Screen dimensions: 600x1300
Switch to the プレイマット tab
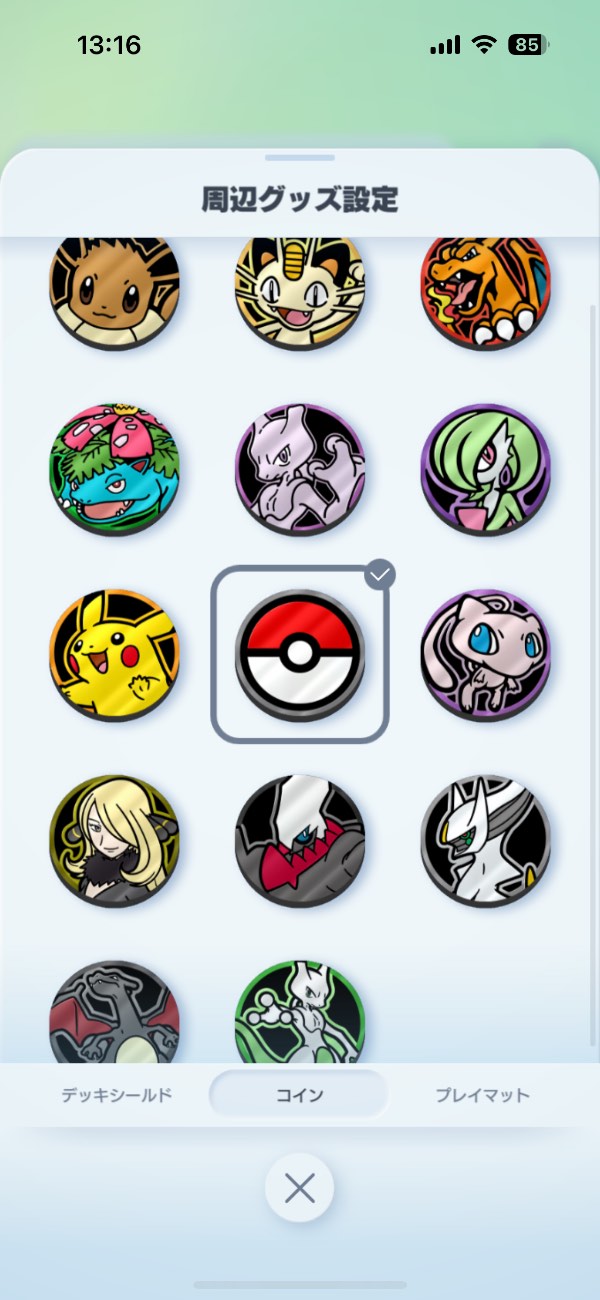[x=482, y=1095]
